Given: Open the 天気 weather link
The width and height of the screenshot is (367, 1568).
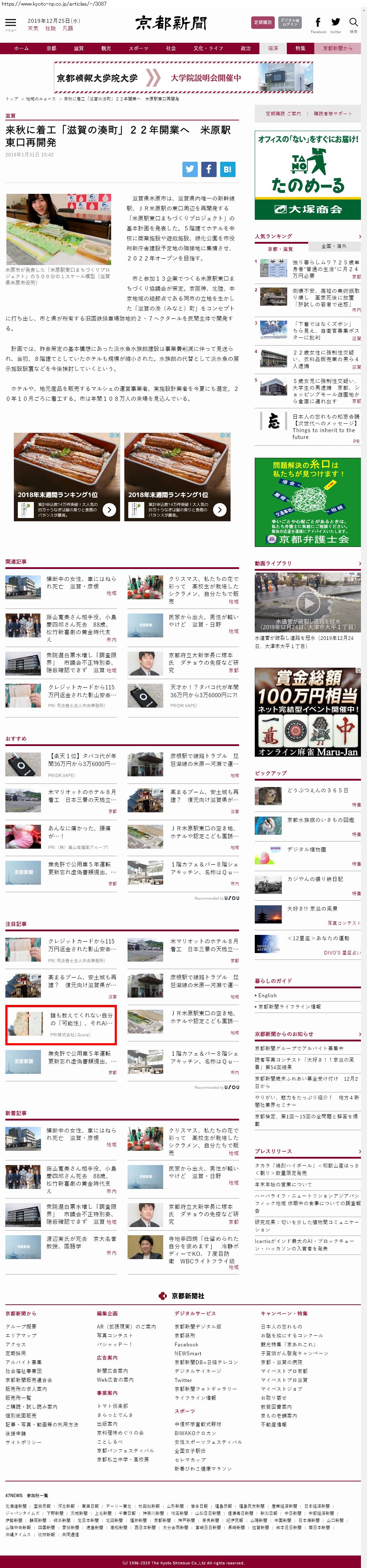Looking at the screenshot, I should pos(33,29).
